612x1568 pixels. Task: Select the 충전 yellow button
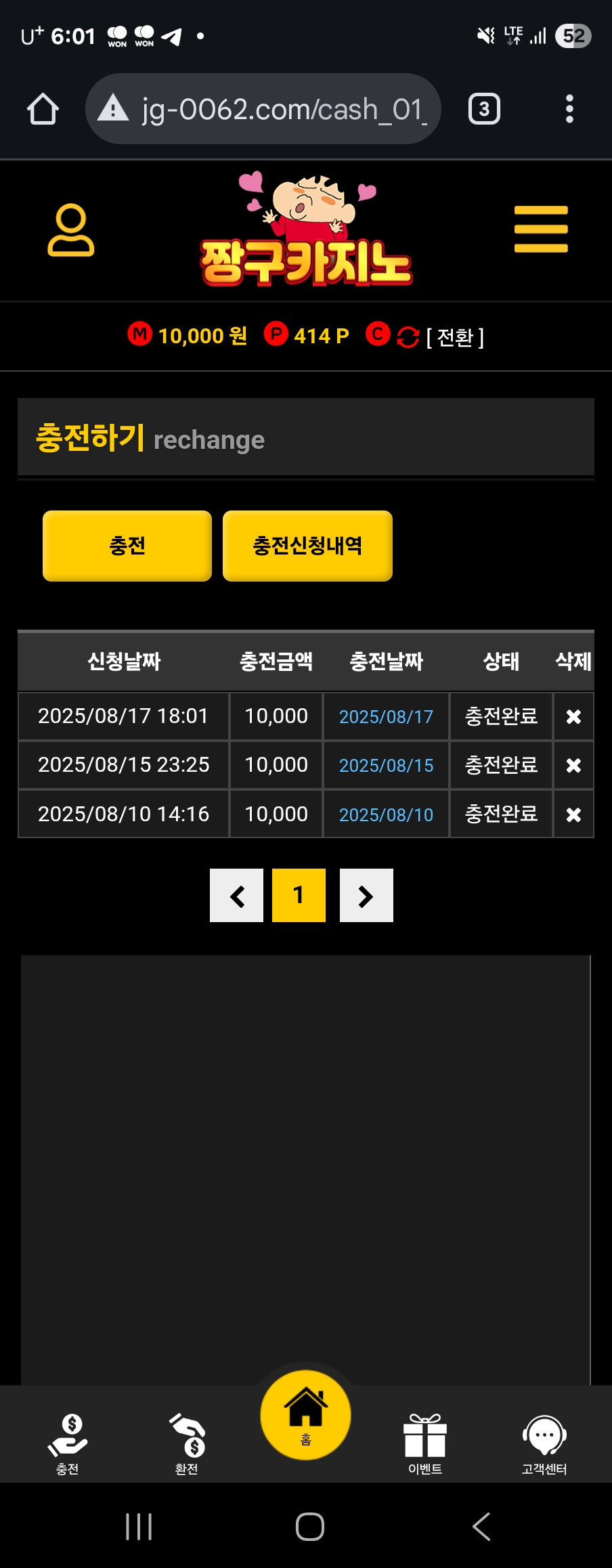[x=127, y=546]
